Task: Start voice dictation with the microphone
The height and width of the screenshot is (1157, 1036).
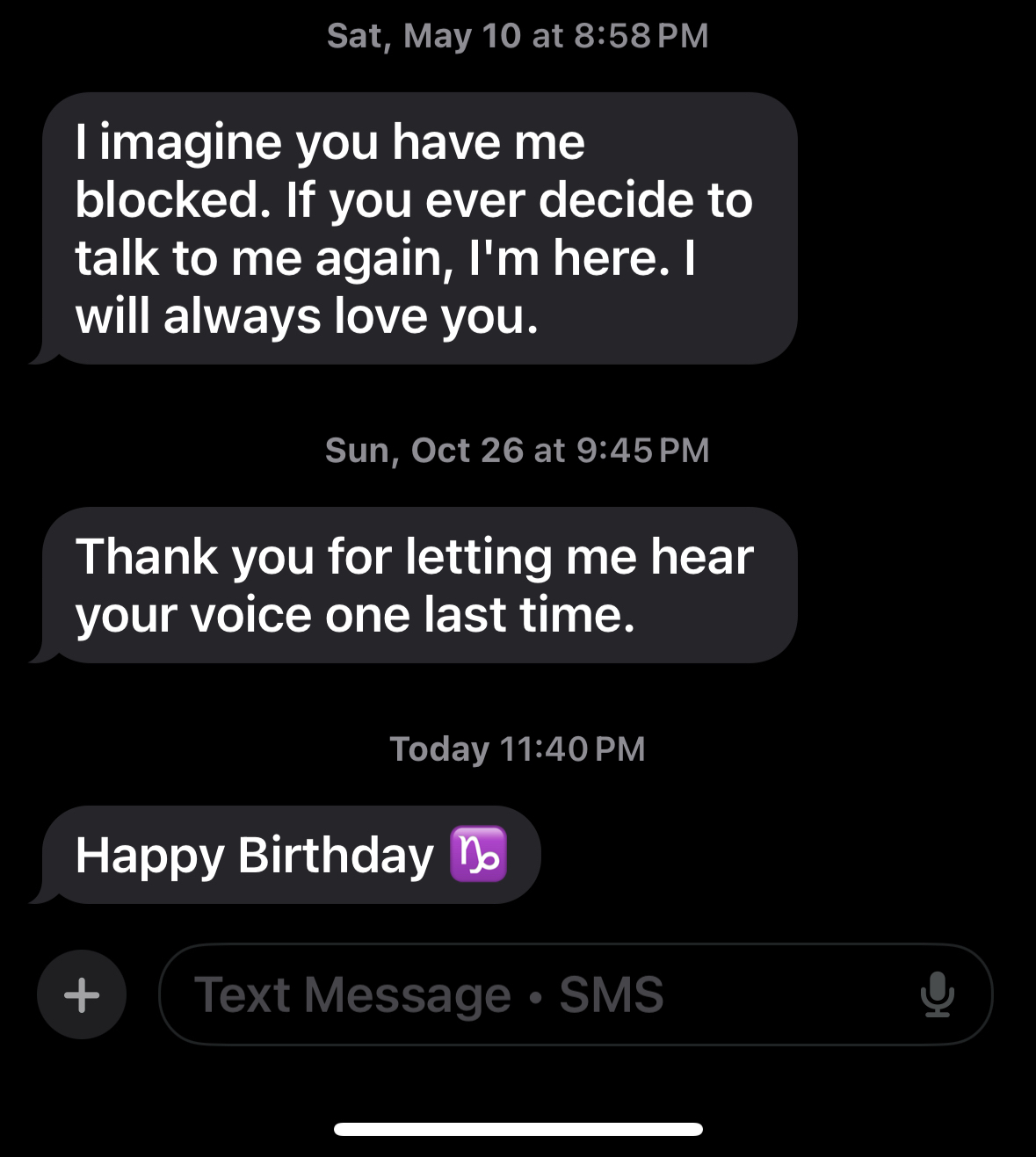Action: pyautogui.click(x=937, y=994)
